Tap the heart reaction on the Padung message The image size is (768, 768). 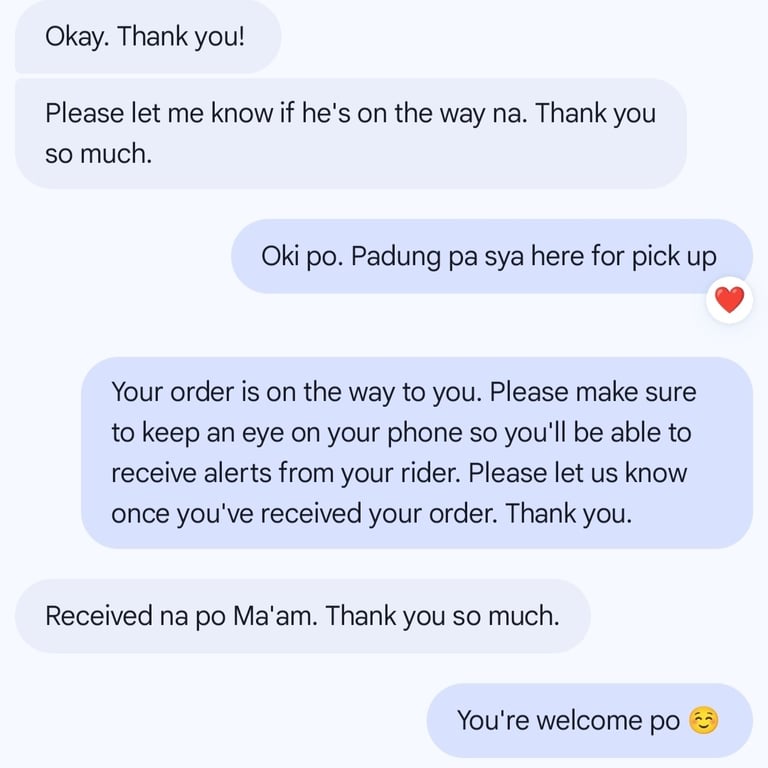click(730, 299)
